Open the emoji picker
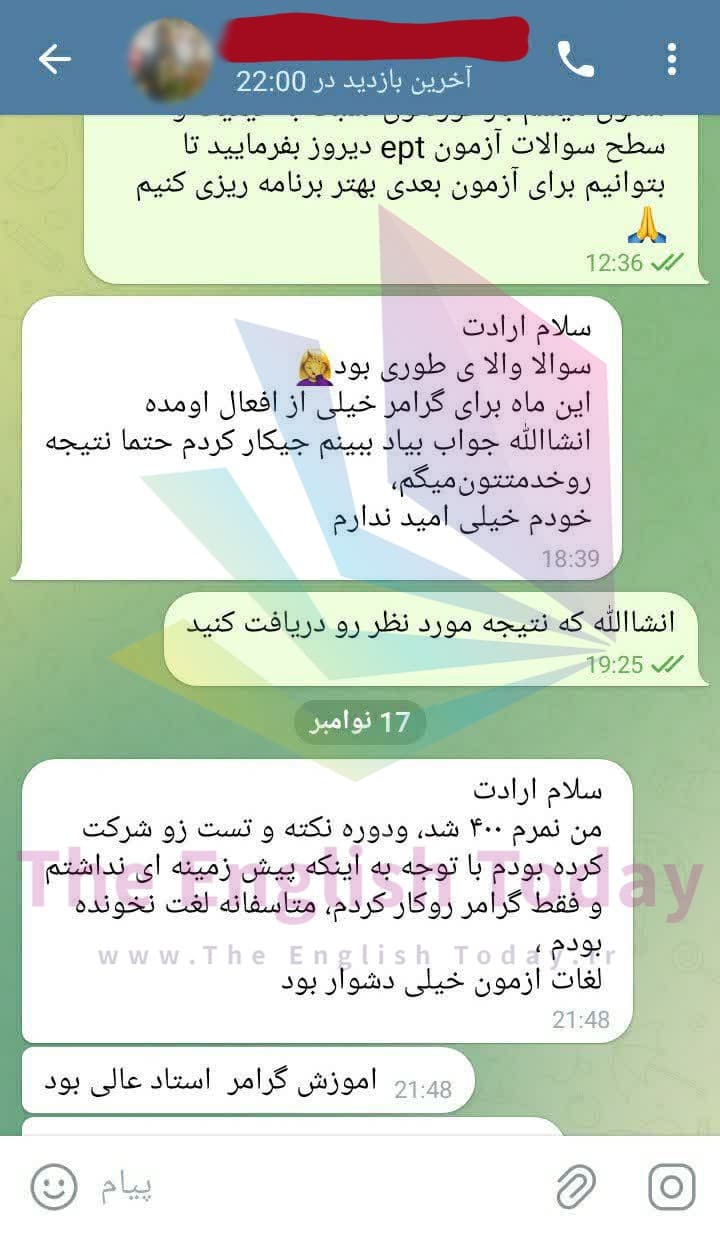 pyautogui.click(x=53, y=1186)
